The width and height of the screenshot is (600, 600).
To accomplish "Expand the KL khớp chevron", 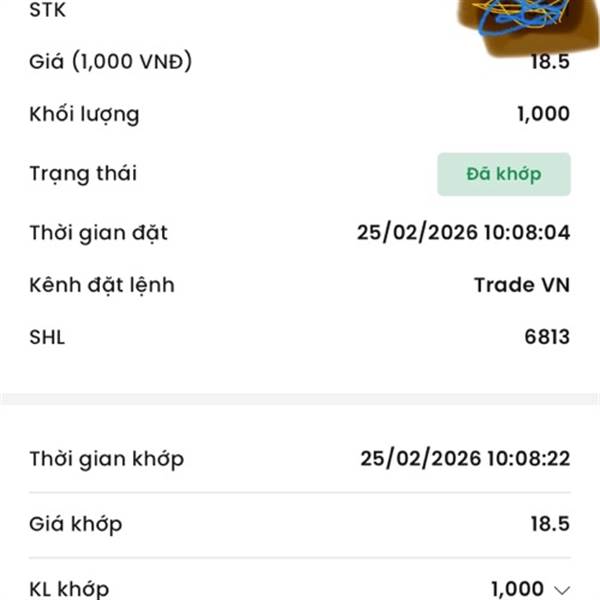I will pyautogui.click(x=562, y=590).
